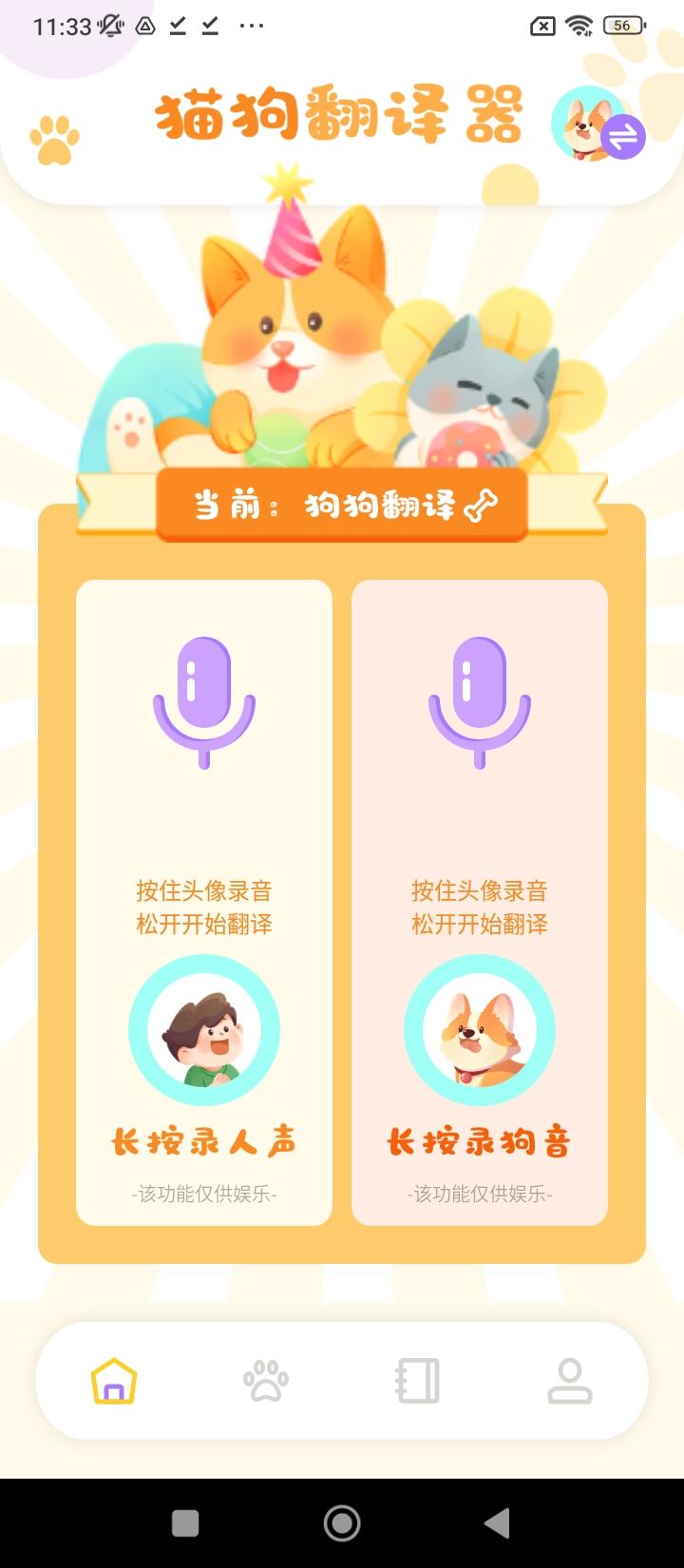Image resolution: width=684 pixels, height=1568 pixels.
Task: Select the paw icon in the bottom navigation
Action: (266, 1383)
